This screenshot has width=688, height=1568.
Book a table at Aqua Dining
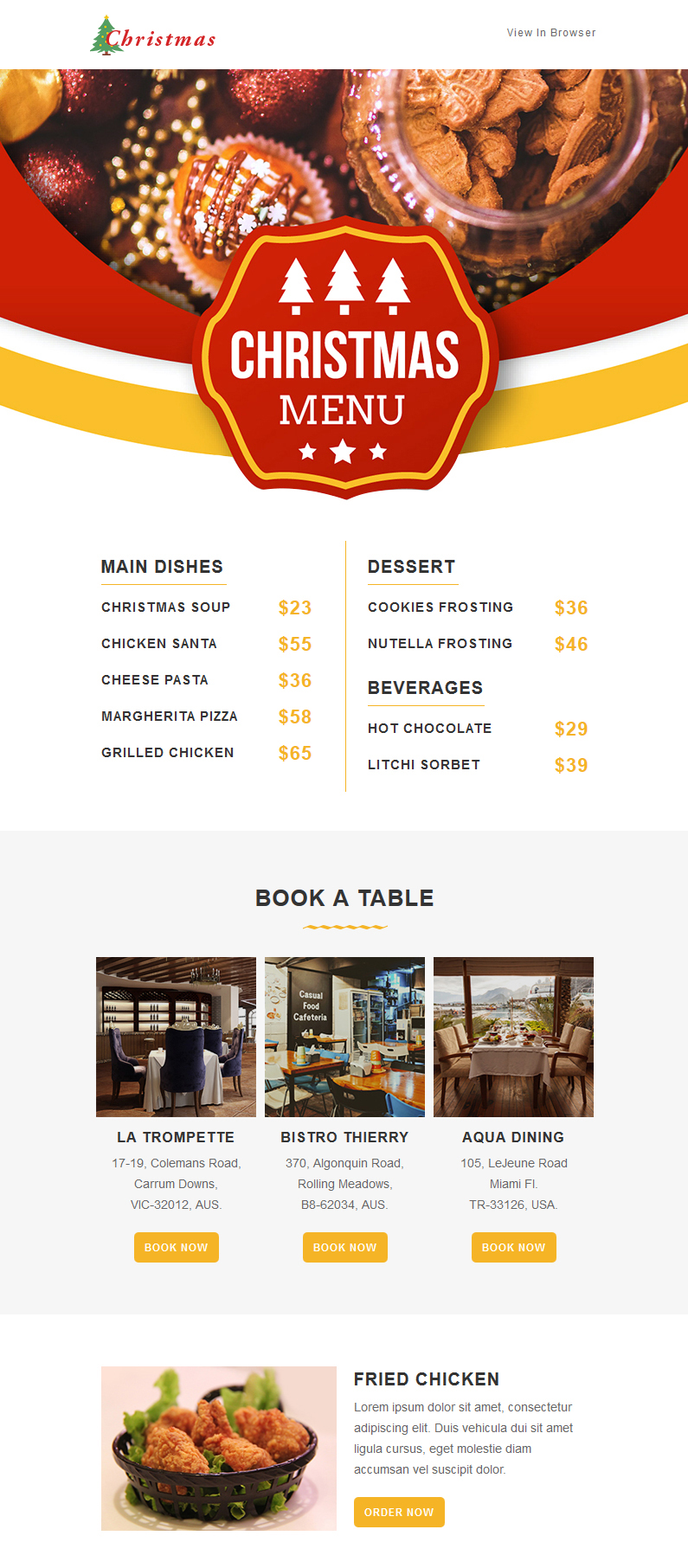pyautogui.click(x=513, y=1247)
